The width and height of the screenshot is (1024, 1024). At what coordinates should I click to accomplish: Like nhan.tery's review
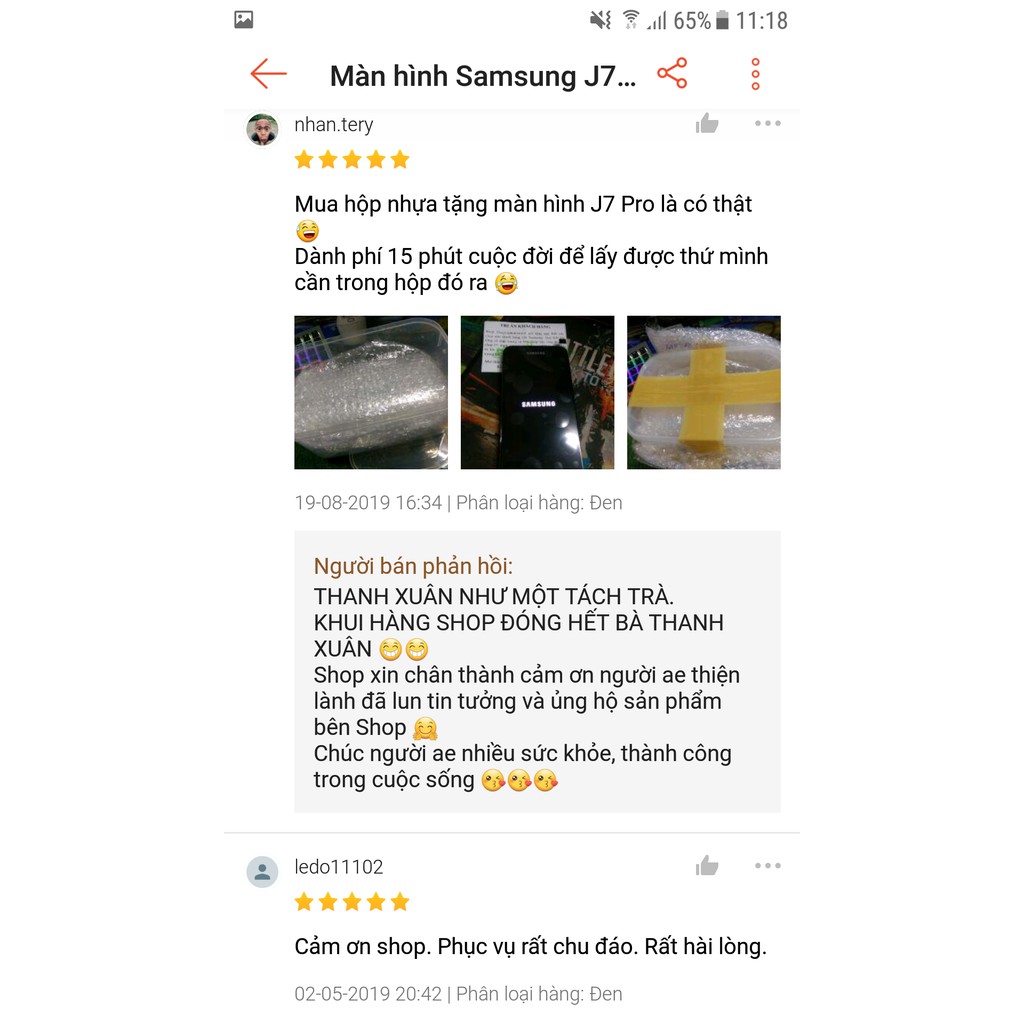point(707,124)
